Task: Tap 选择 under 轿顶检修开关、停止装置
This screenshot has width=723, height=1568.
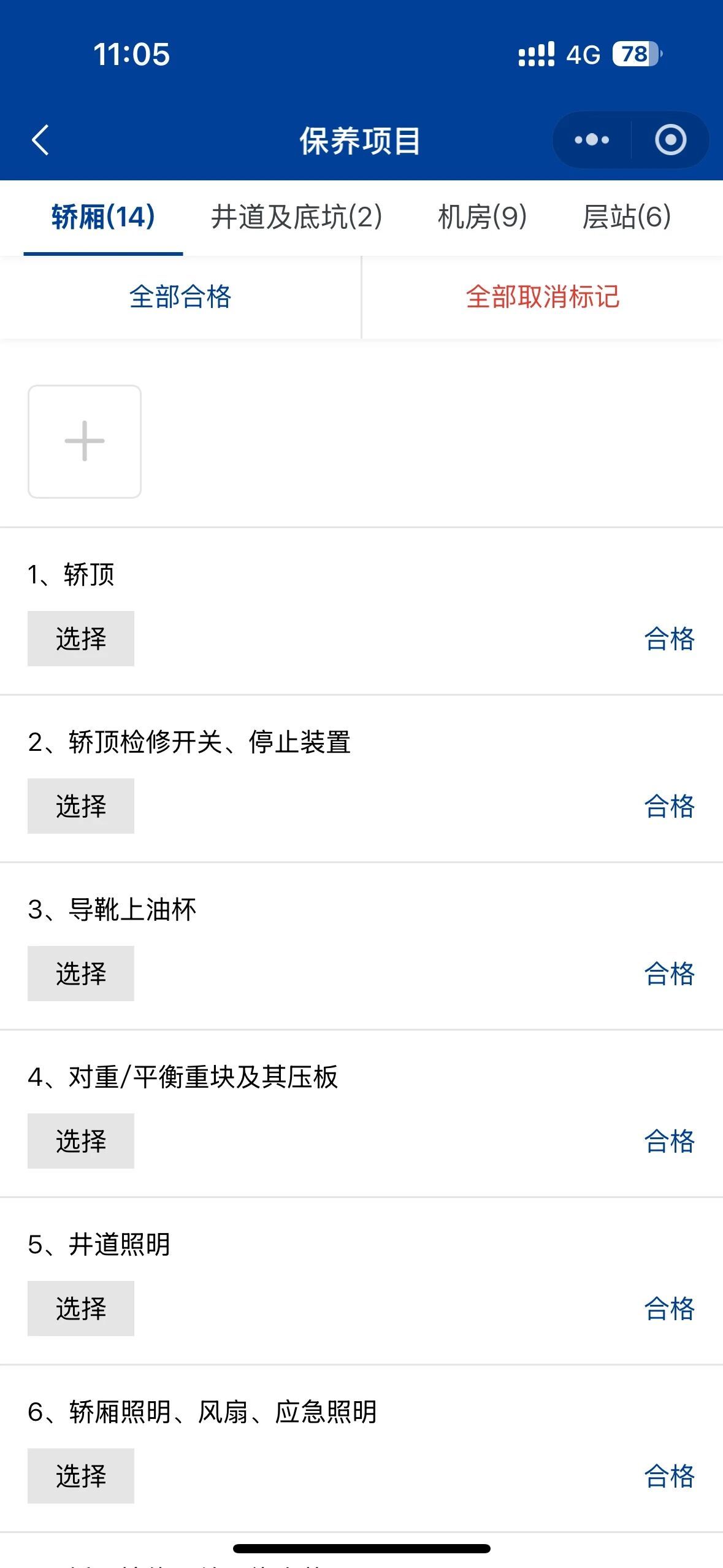Action: [x=81, y=806]
